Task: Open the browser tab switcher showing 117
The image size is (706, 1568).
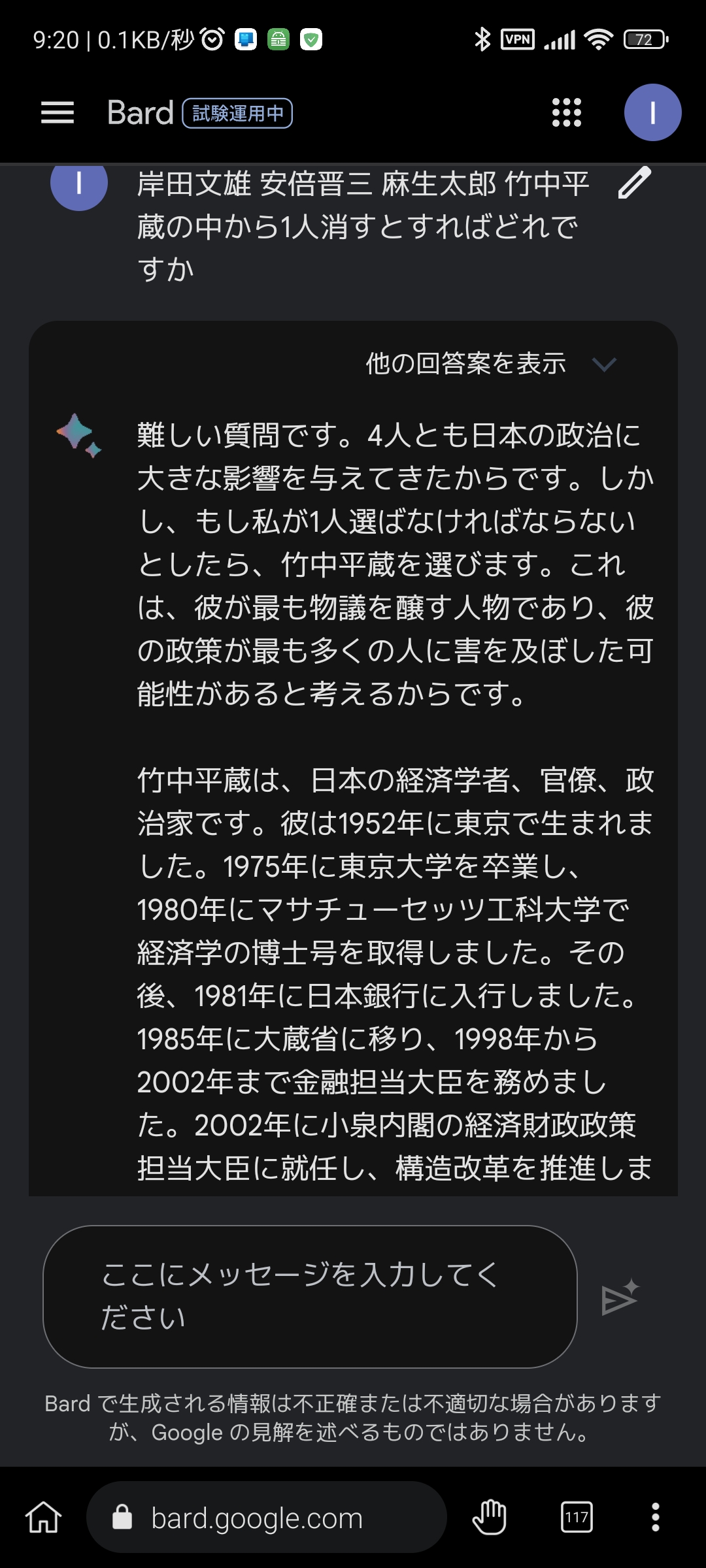Action: coord(577,1517)
